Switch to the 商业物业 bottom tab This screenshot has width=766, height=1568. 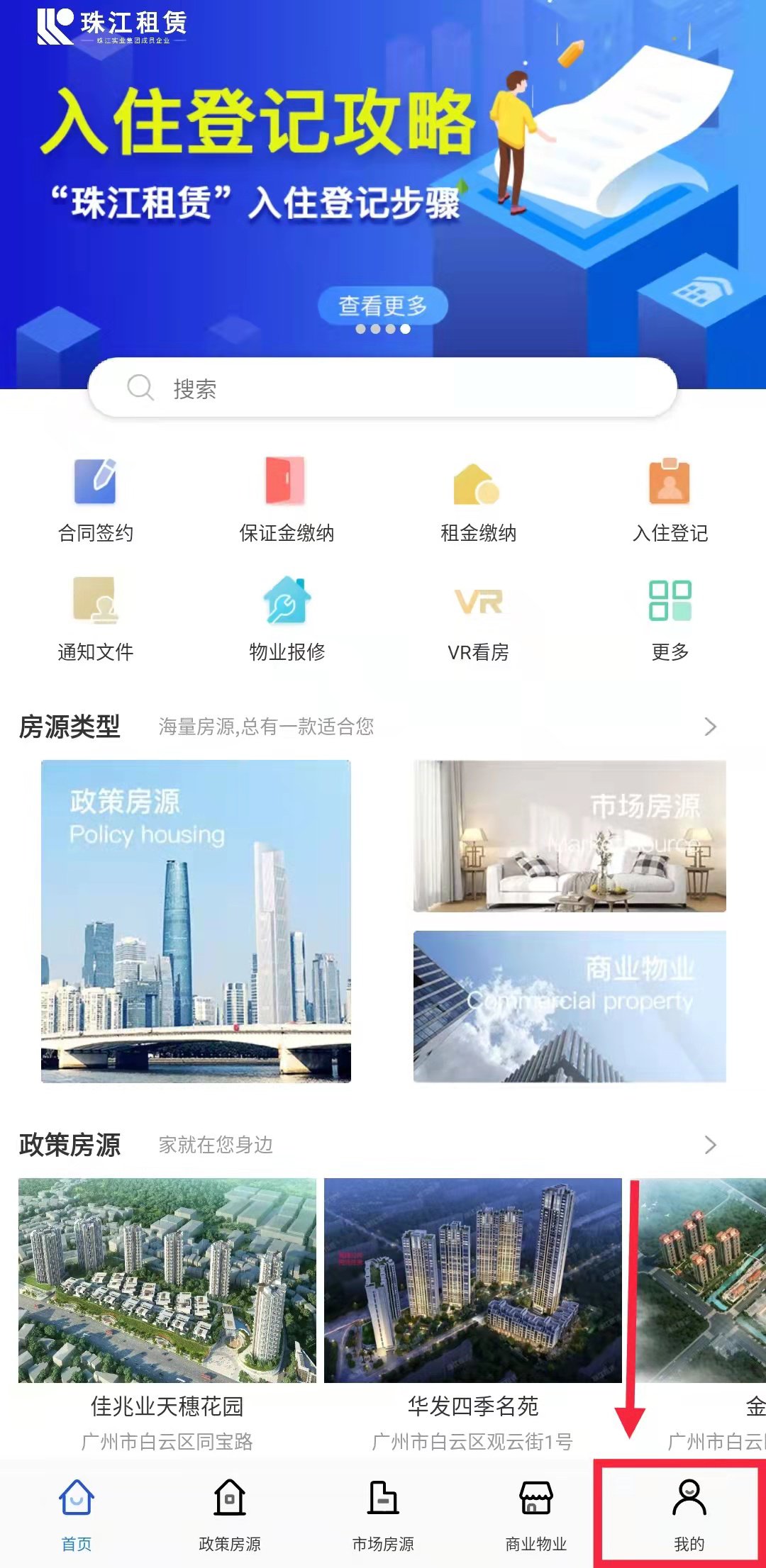point(536,1514)
